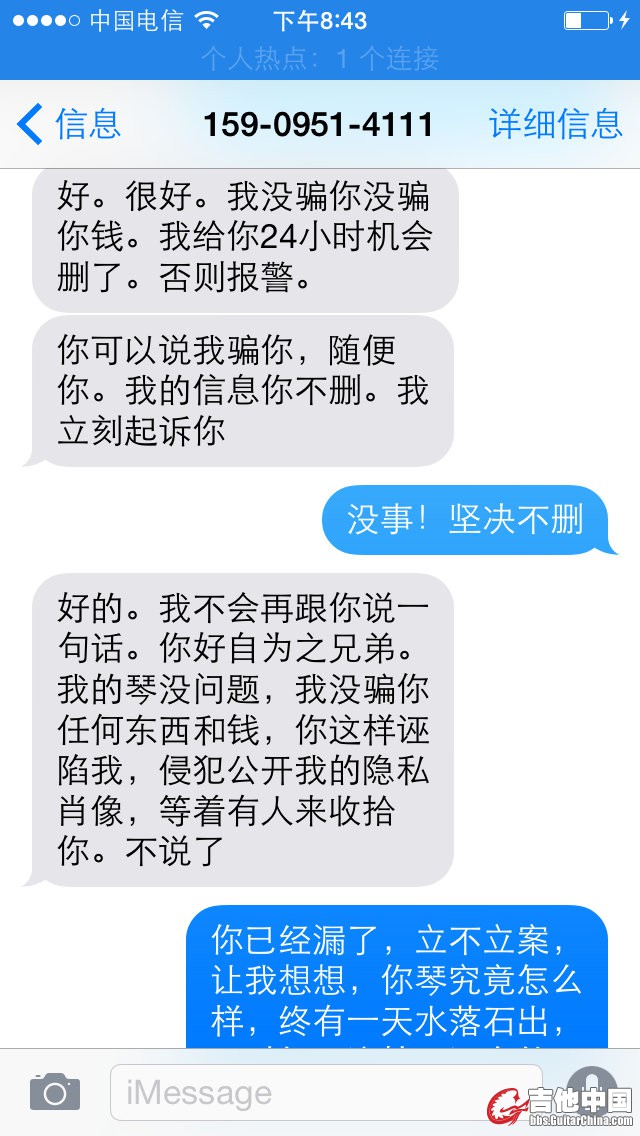The height and width of the screenshot is (1136, 640).
Task: Open the personal hotspot status banner
Action: click(320, 59)
